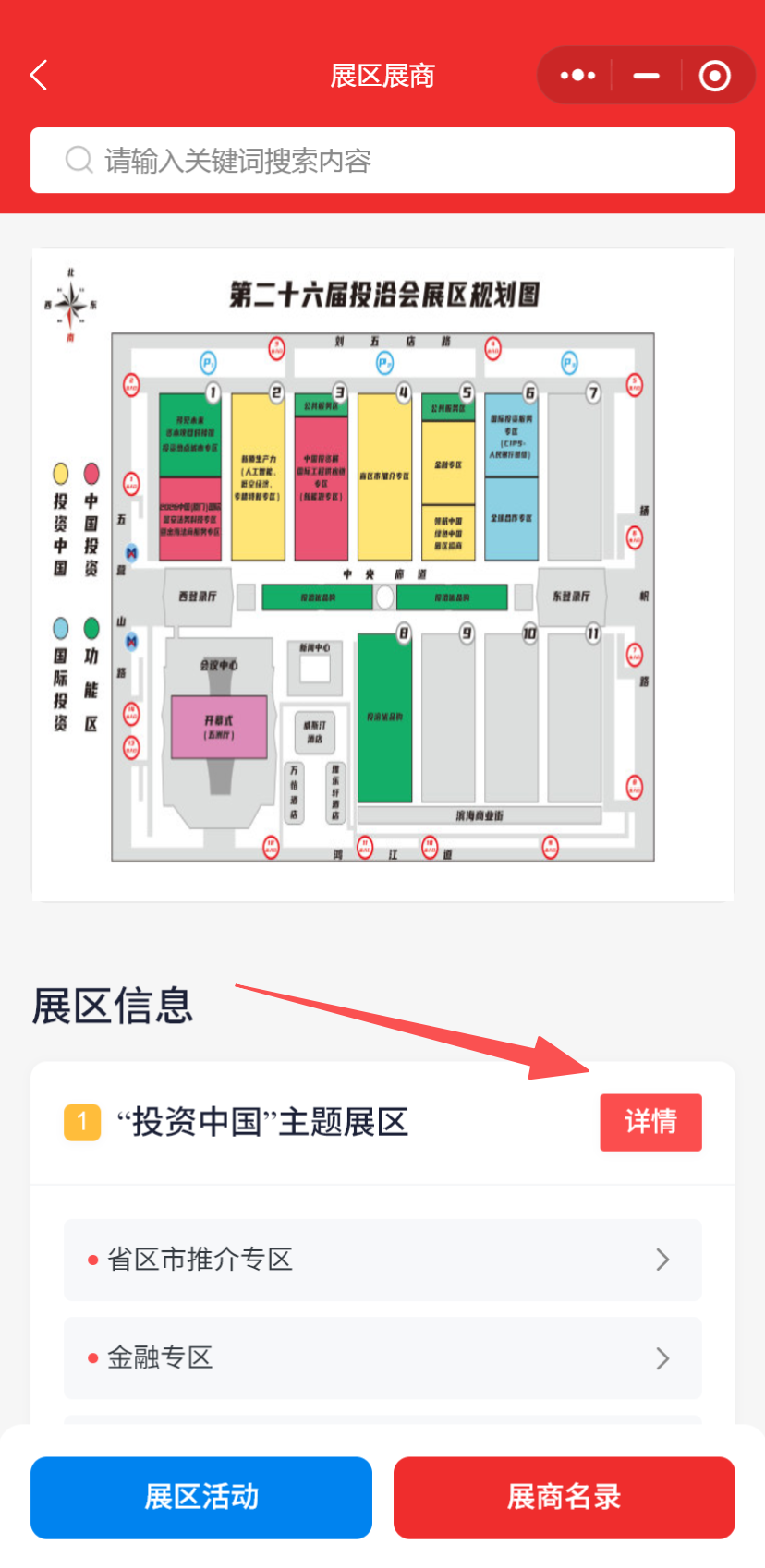Minimize the mini program
This screenshot has width=765, height=1568.
click(x=647, y=76)
